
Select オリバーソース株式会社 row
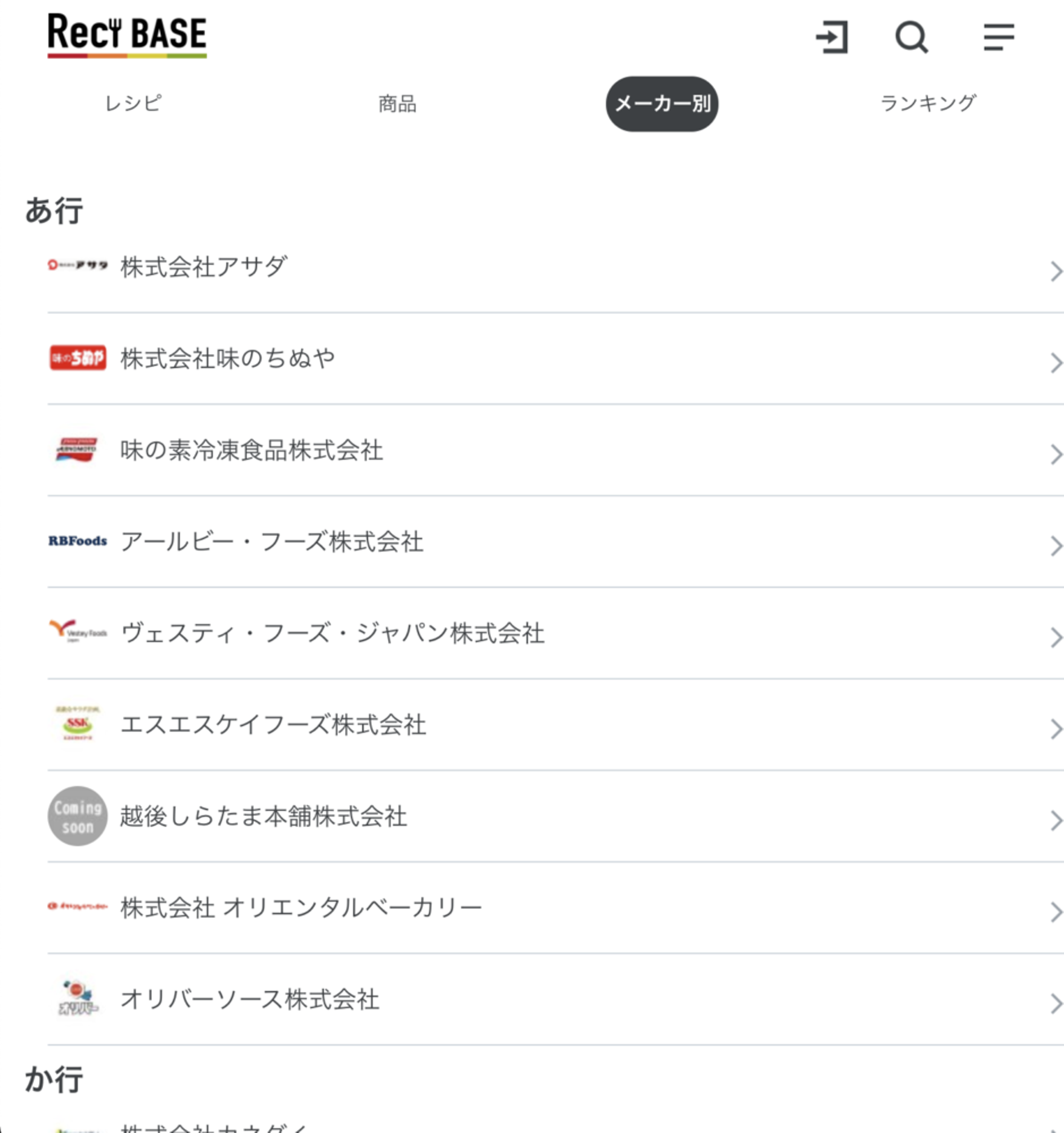tap(250, 999)
